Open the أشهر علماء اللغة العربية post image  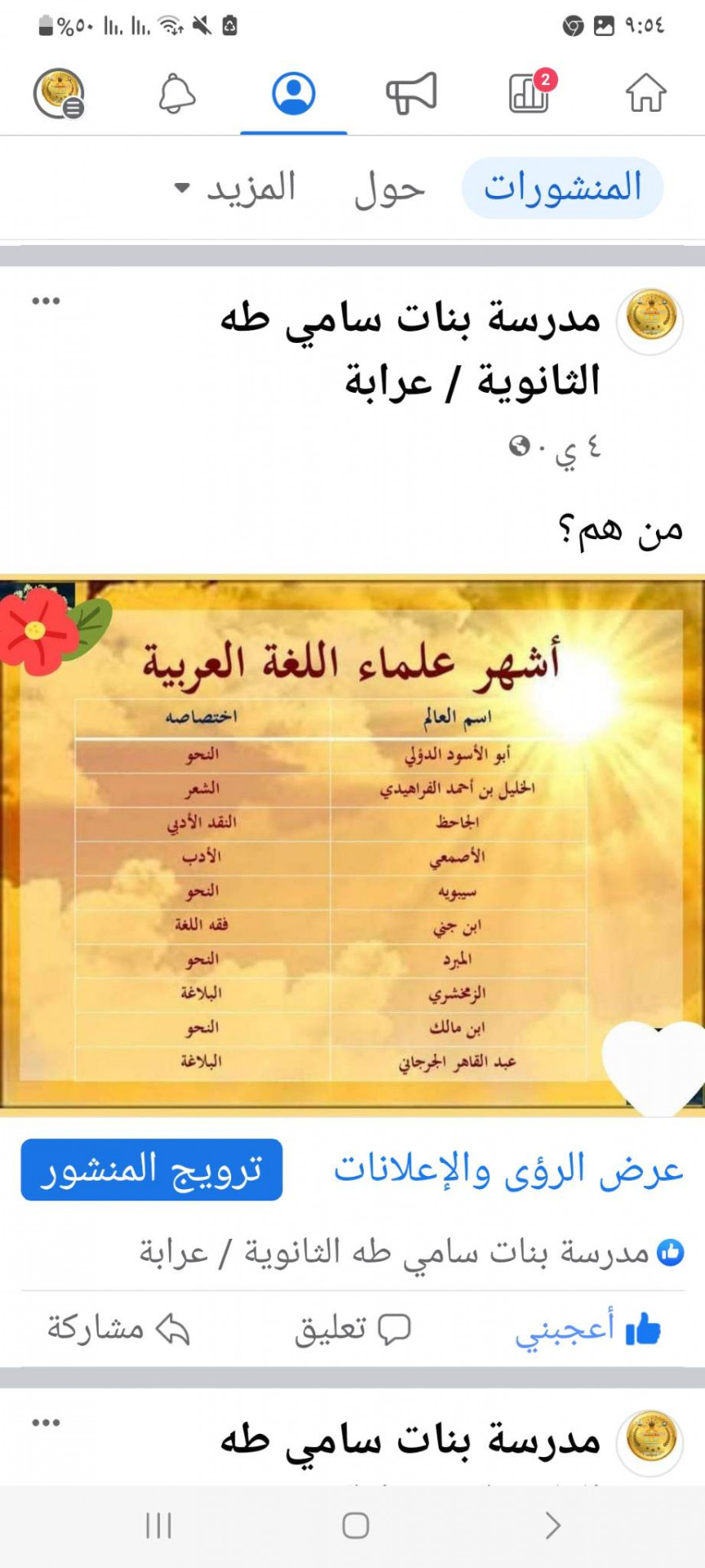click(x=351, y=845)
